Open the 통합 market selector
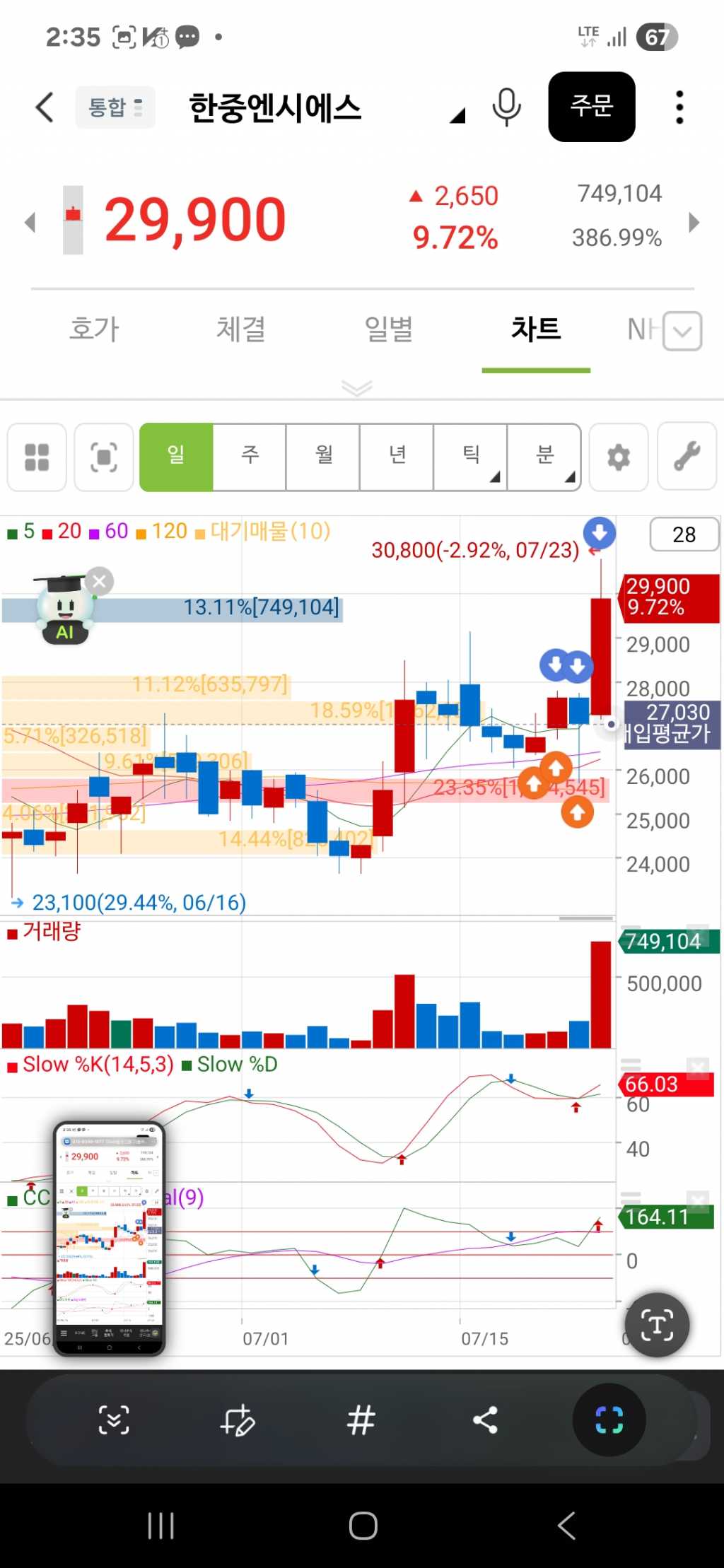The width and height of the screenshot is (724, 1568). click(115, 107)
